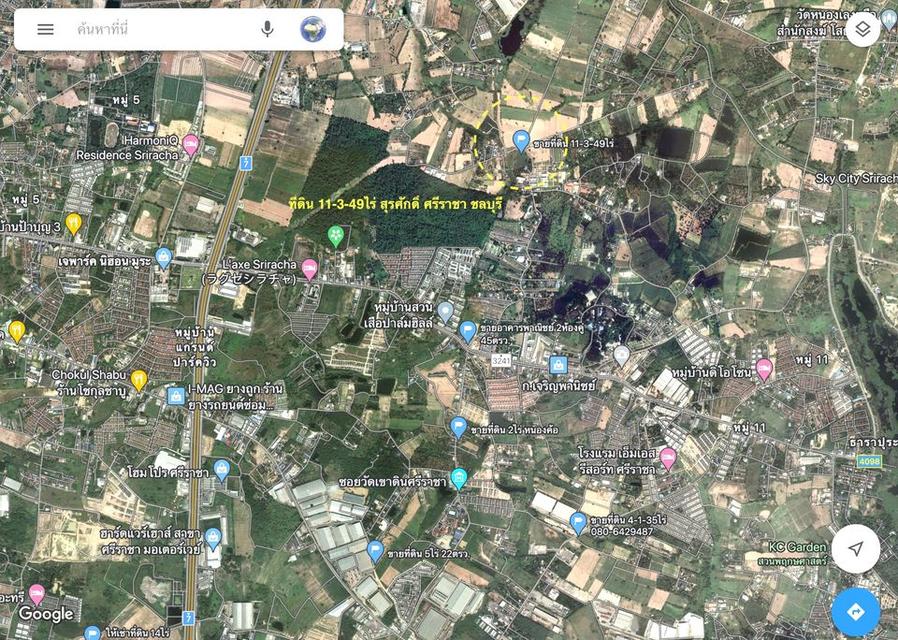Screen dimensions: 898x640
Task: Open the hamburger menu
Action: point(45,29)
